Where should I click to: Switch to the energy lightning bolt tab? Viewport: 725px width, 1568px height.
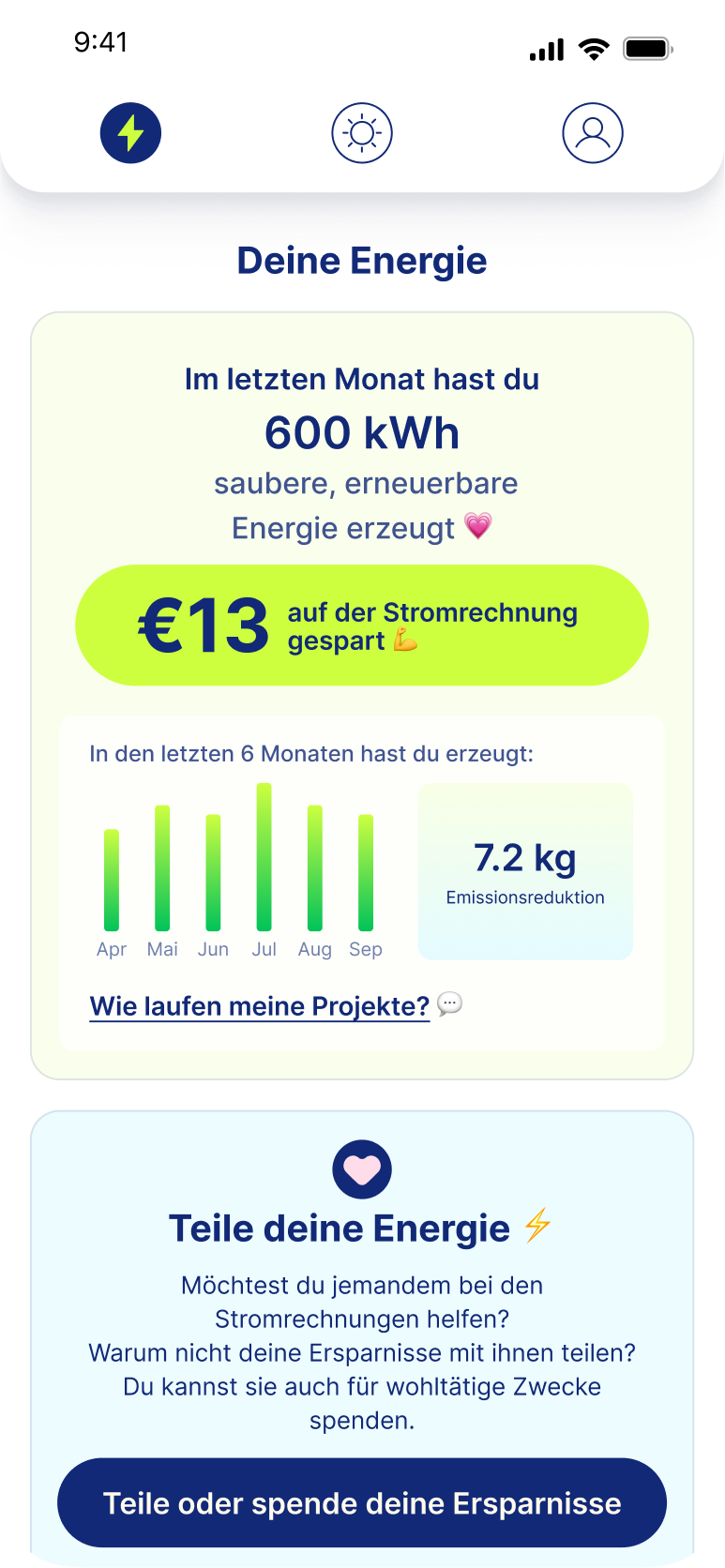point(130,132)
